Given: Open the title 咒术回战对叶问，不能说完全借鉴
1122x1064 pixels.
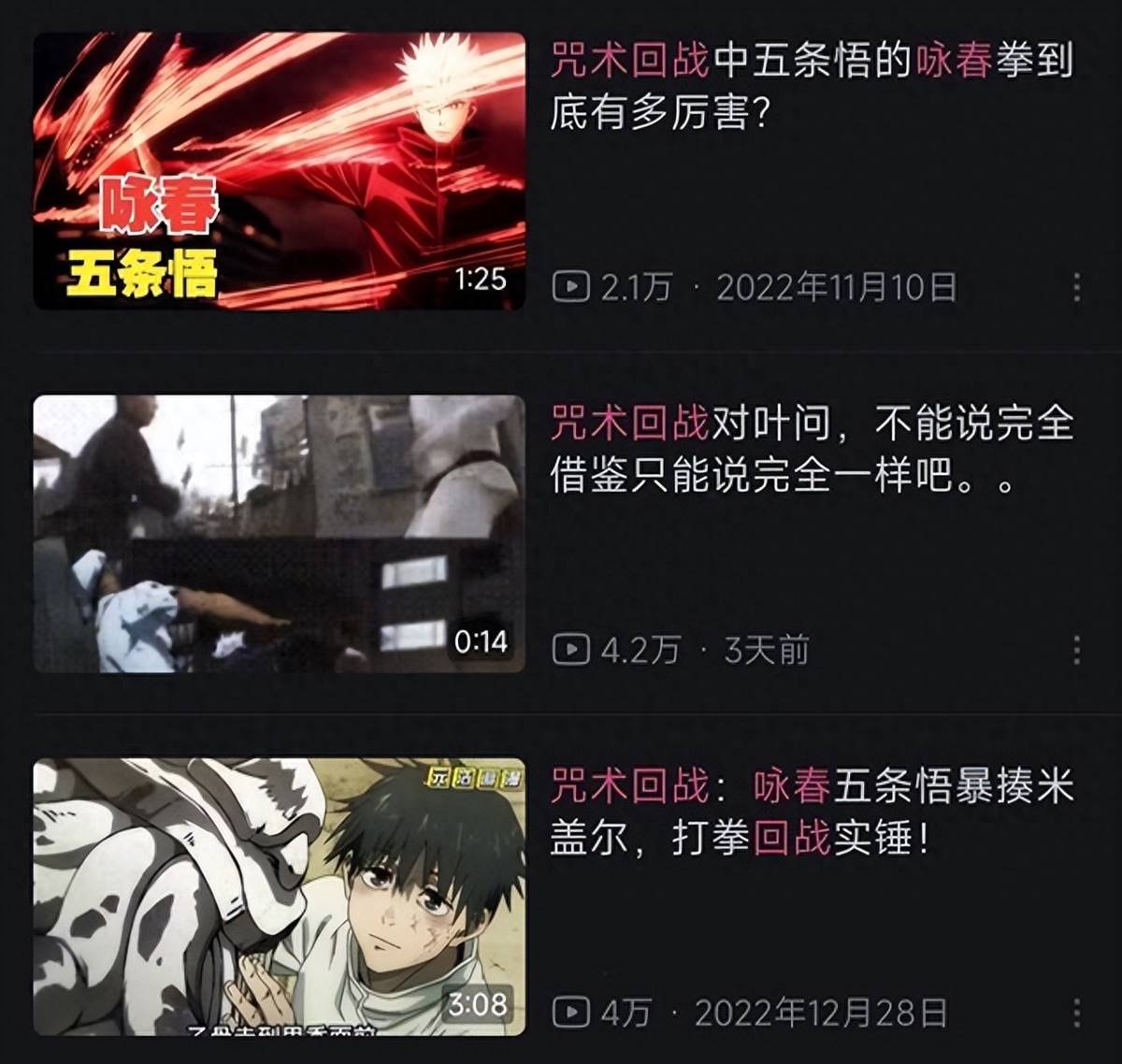Looking at the screenshot, I should pyautogui.click(x=810, y=450).
